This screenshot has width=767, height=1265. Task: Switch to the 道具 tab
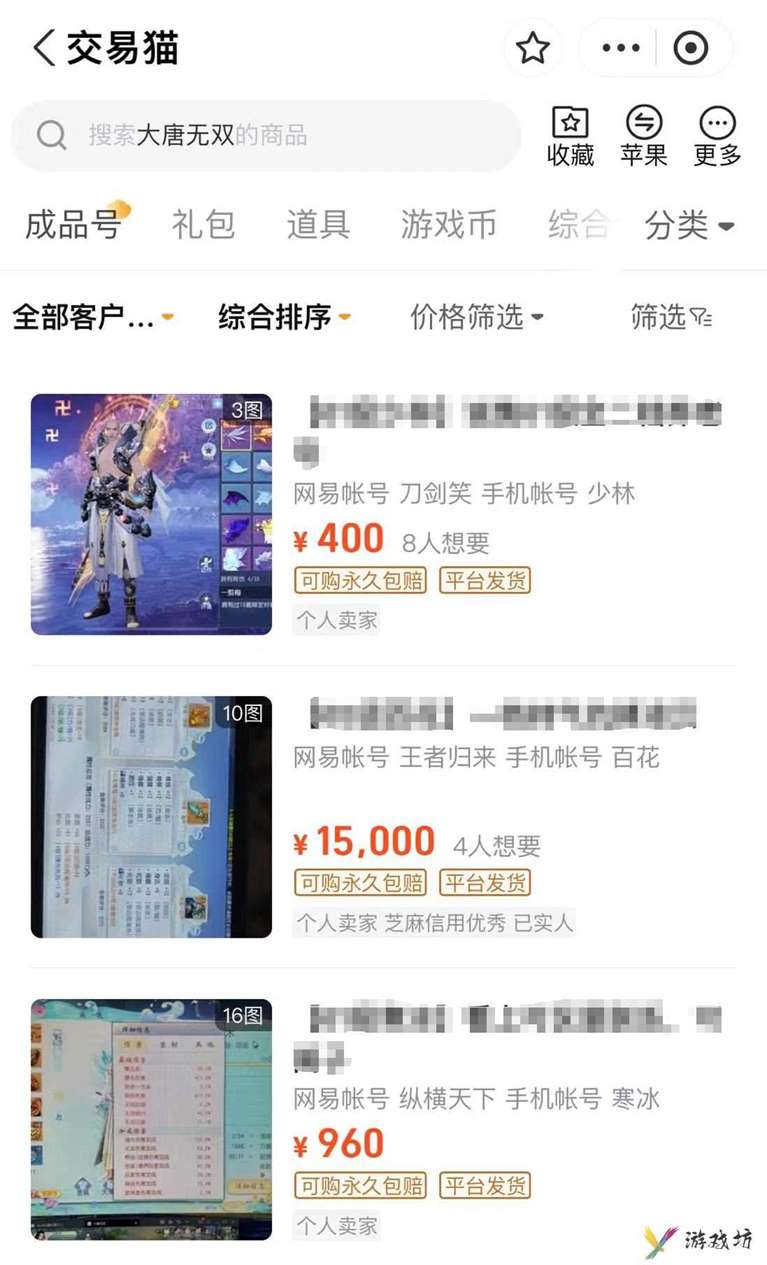pos(318,225)
